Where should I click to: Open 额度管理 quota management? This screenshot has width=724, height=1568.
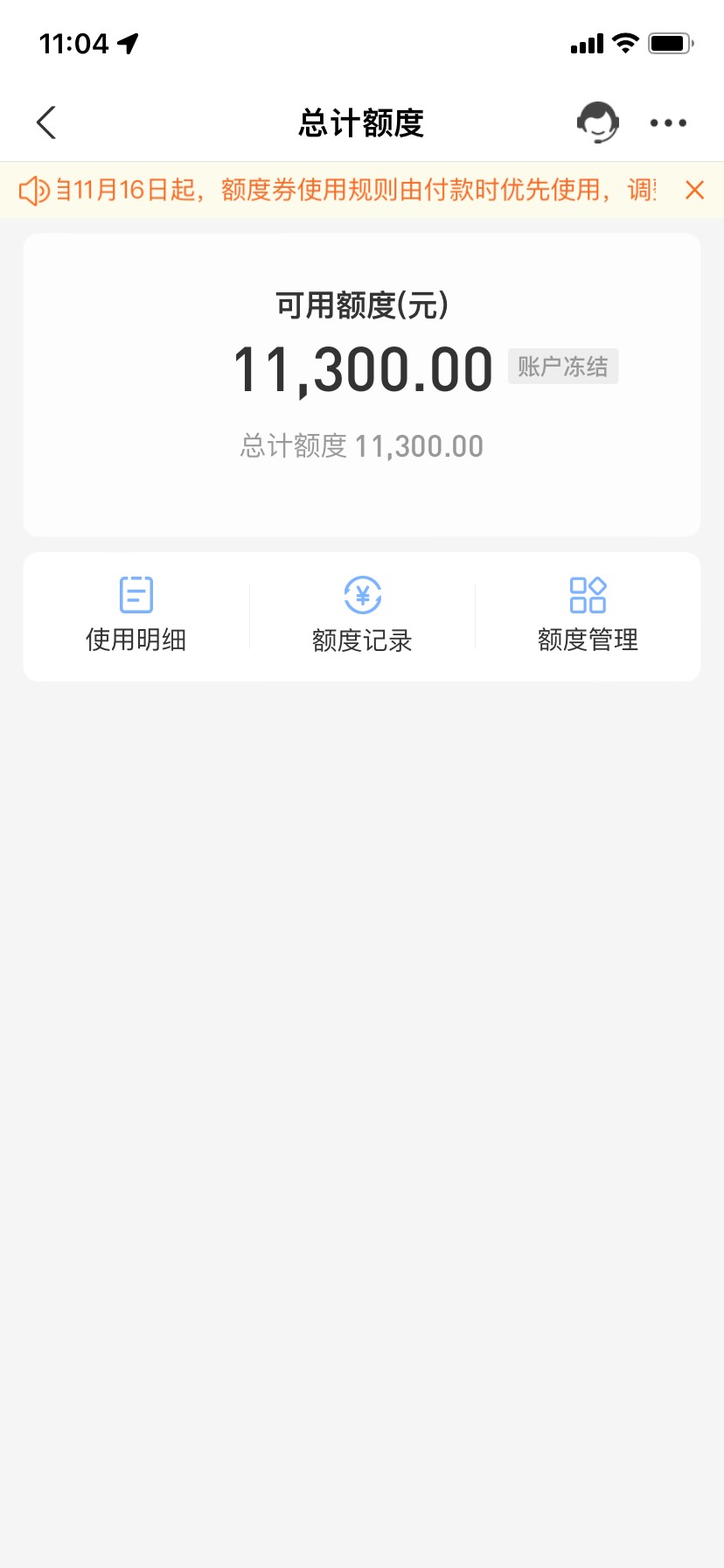tap(588, 615)
